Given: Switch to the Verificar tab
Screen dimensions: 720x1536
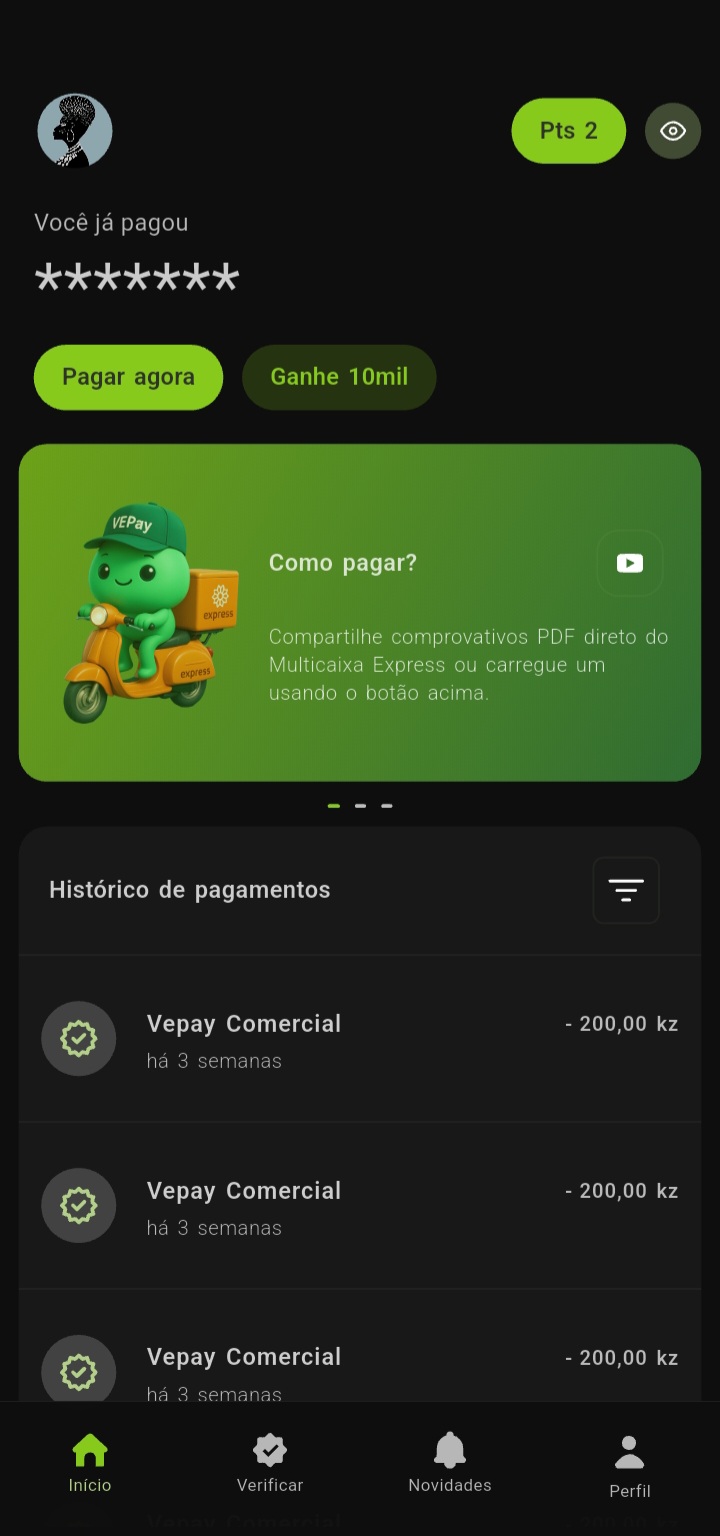Looking at the screenshot, I should tap(270, 1462).
